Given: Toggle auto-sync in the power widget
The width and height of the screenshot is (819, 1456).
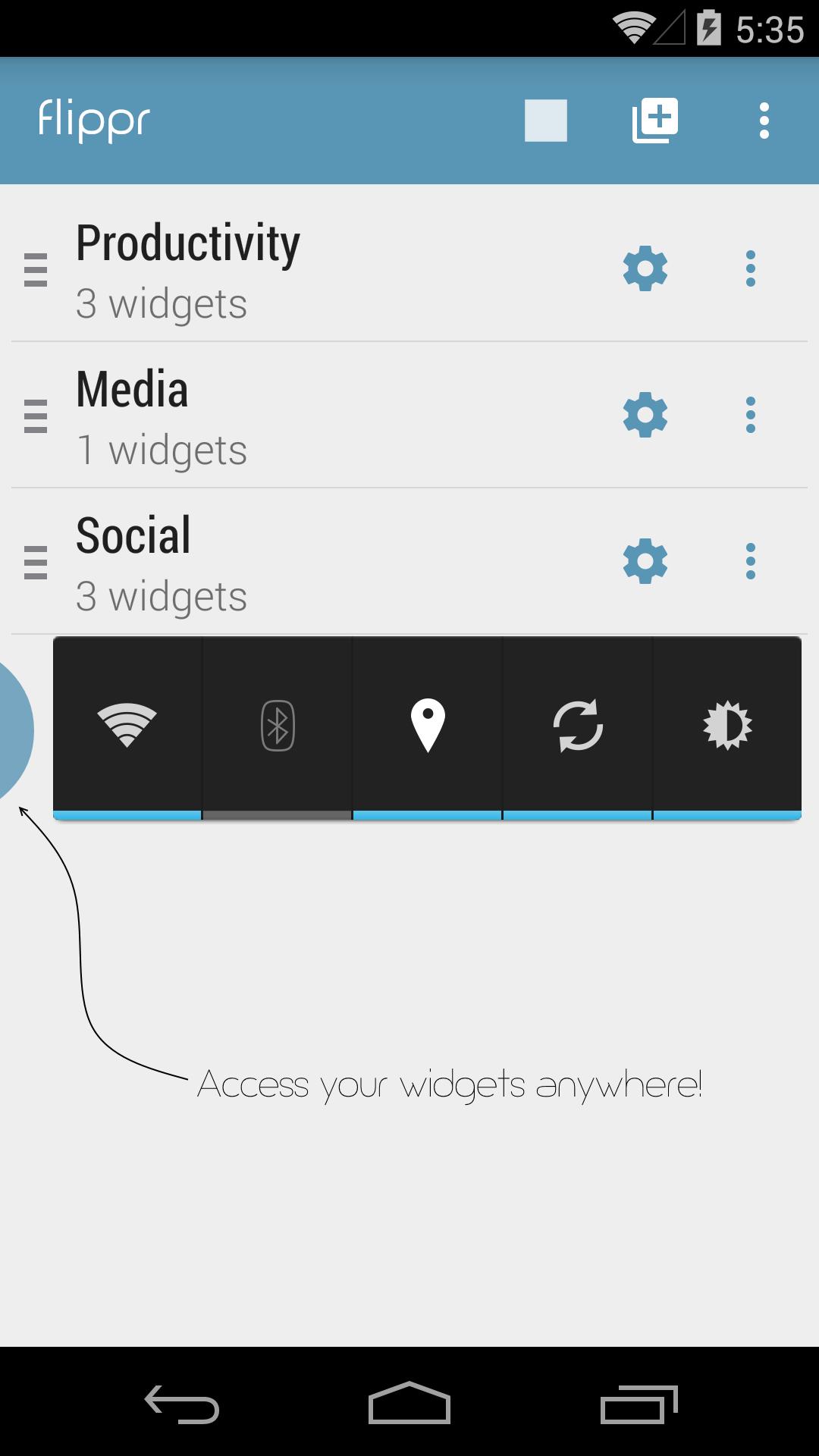Looking at the screenshot, I should [x=577, y=726].
